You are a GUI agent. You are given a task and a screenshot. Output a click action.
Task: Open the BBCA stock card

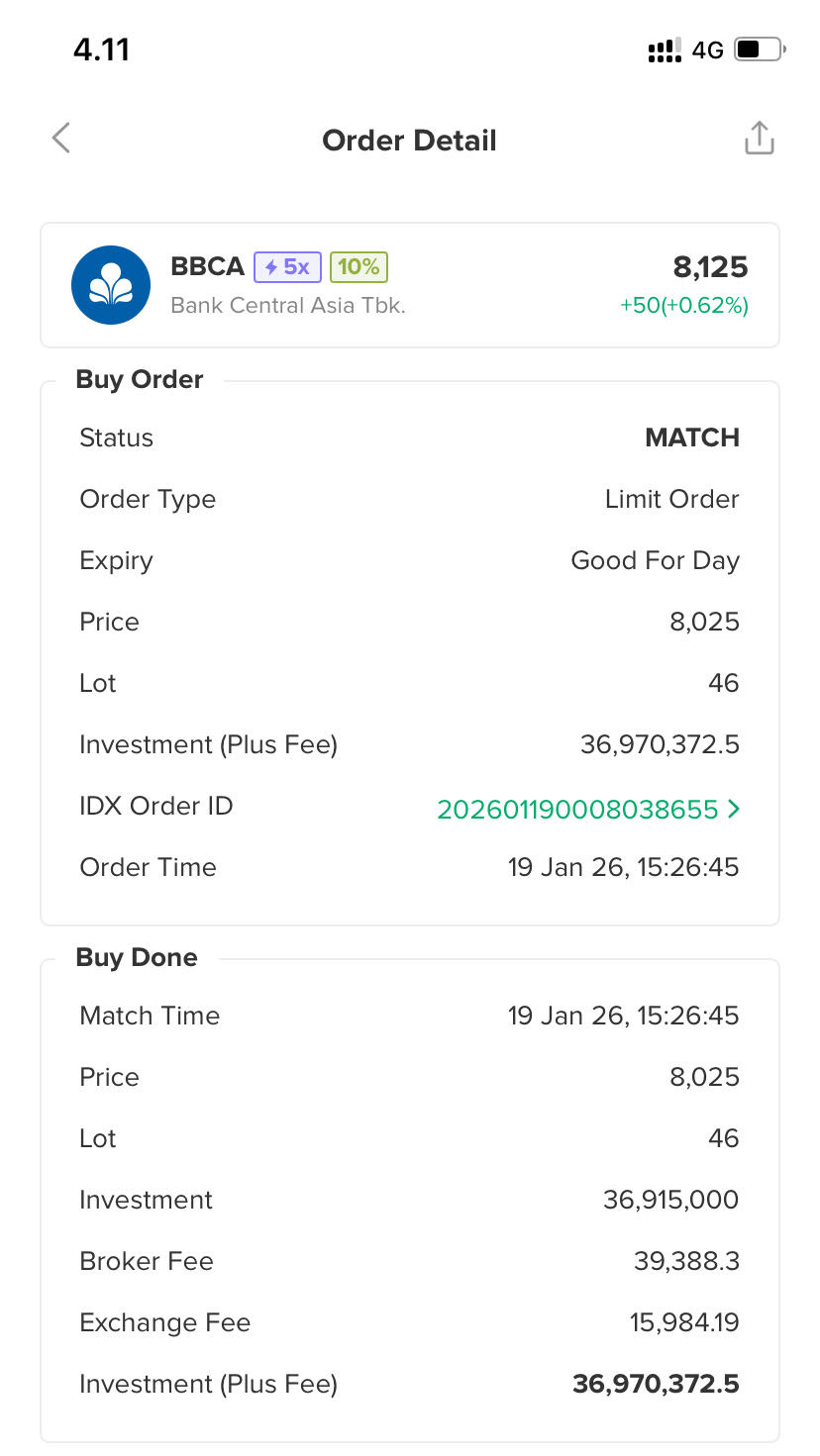click(409, 285)
